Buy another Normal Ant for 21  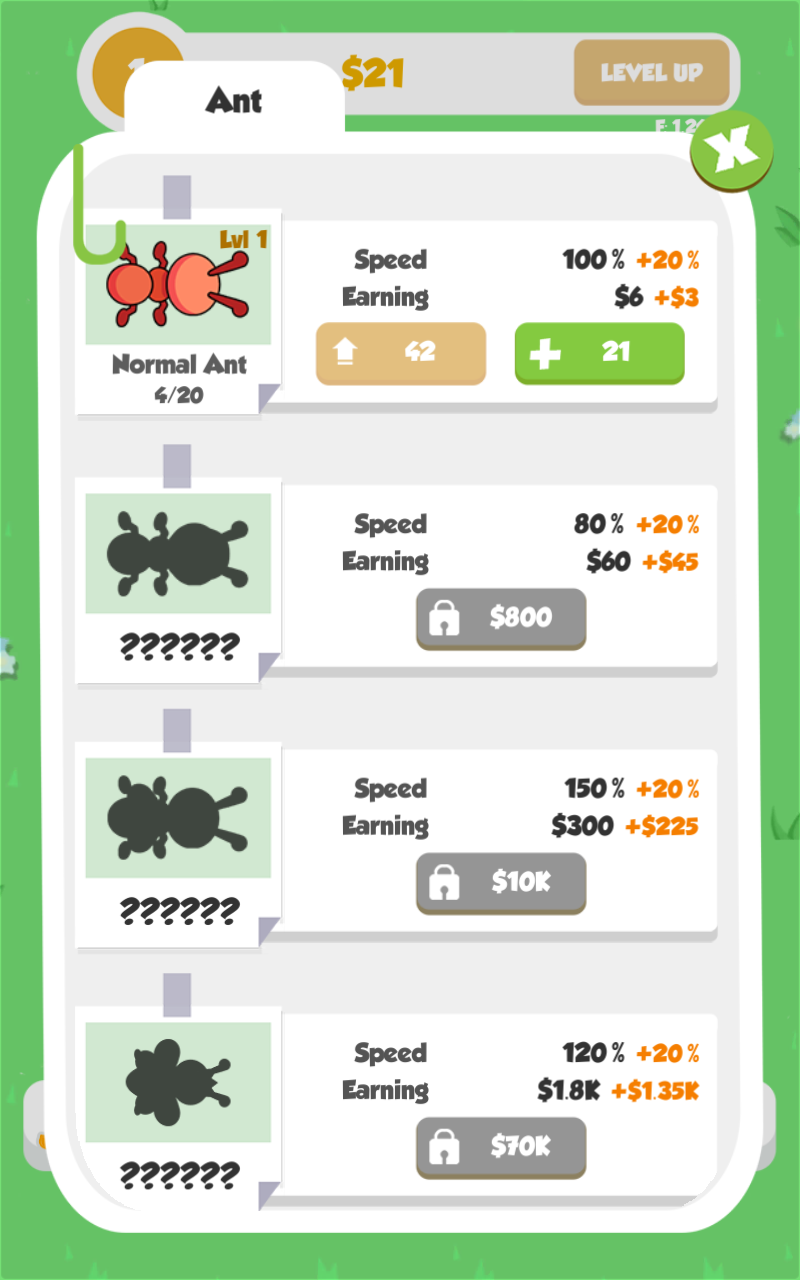tap(599, 353)
